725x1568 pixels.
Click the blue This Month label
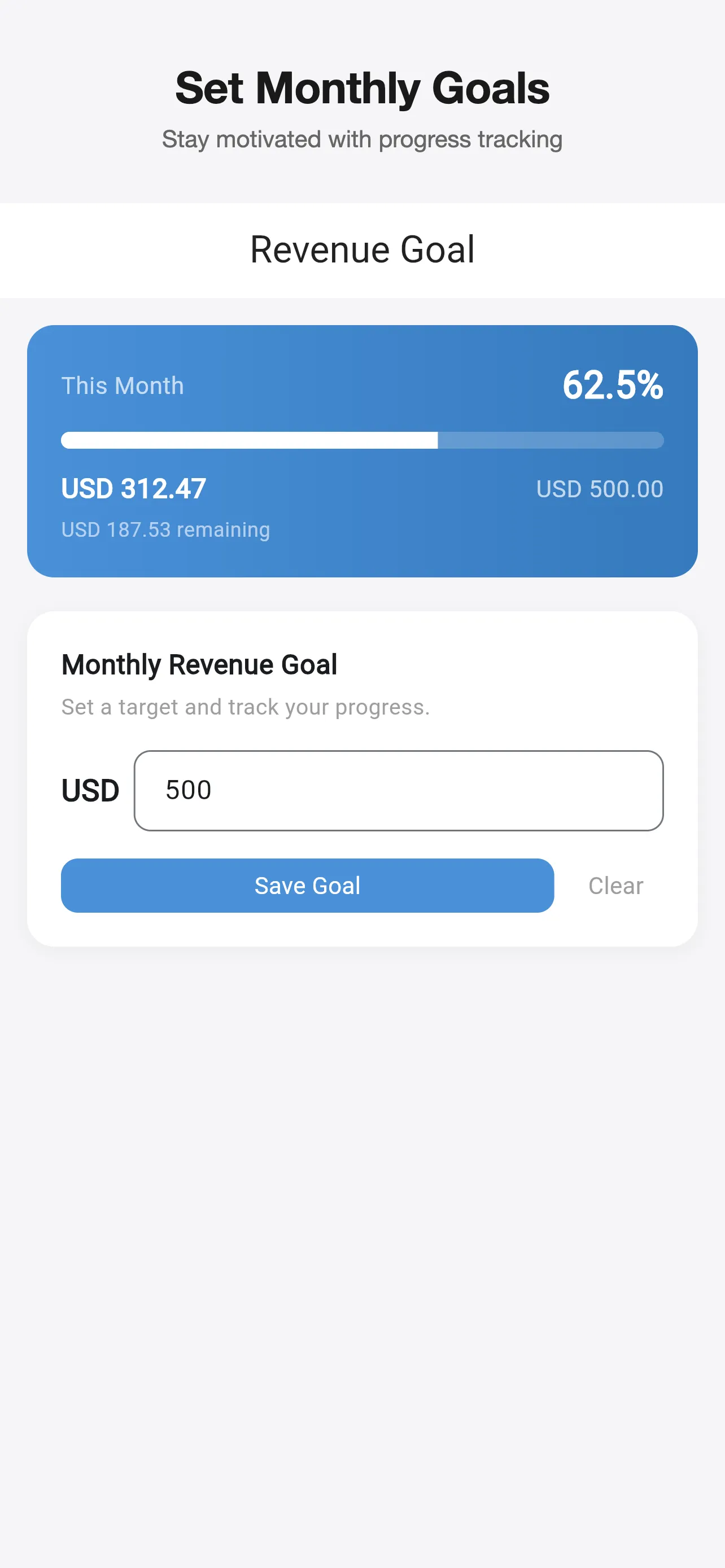pyautogui.click(x=122, y=386)
